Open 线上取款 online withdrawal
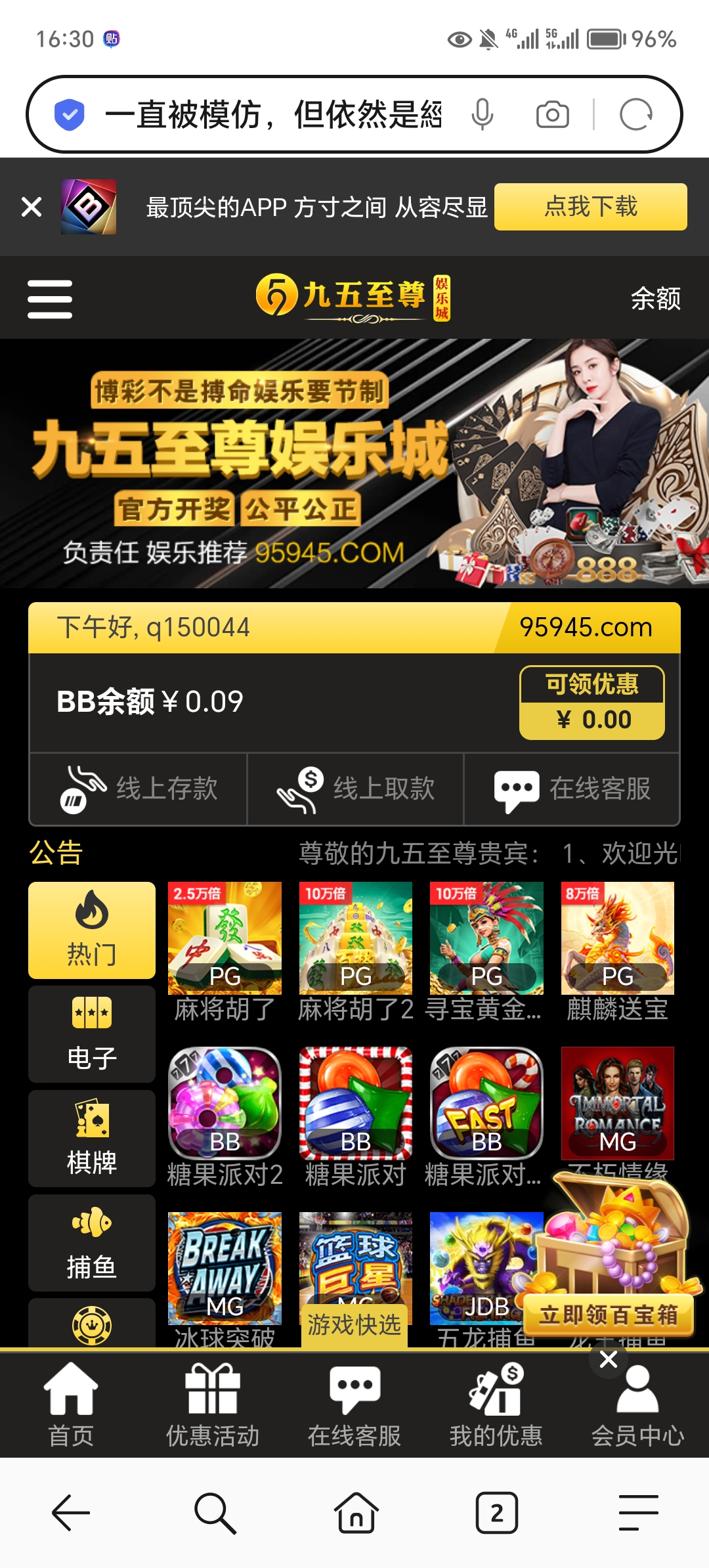709x1568 pixels. point(355,789)
